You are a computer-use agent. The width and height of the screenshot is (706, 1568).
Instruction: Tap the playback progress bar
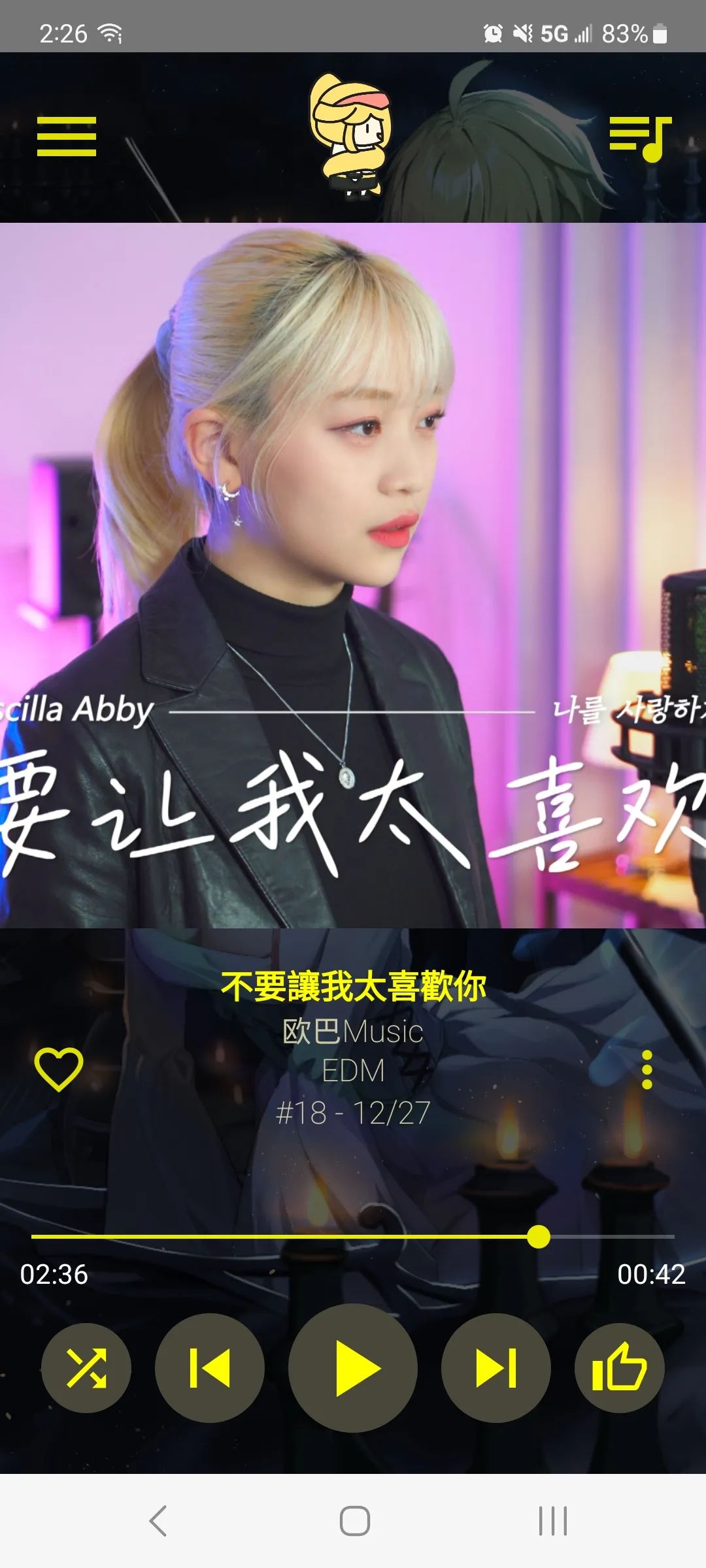tap(353, 1237)
